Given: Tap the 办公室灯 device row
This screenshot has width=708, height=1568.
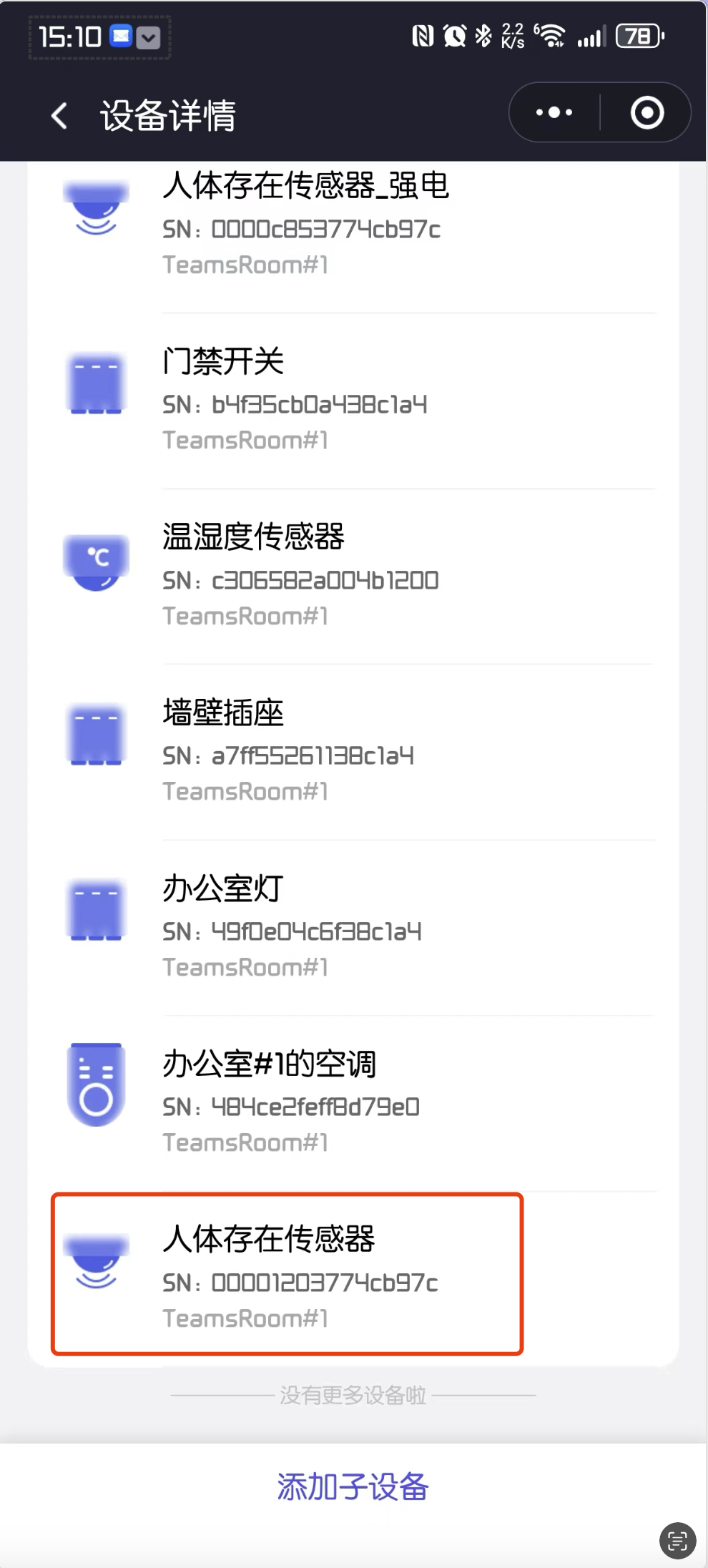Looking at the screenshot, I should pyautogui.click(x=353, y=927).
